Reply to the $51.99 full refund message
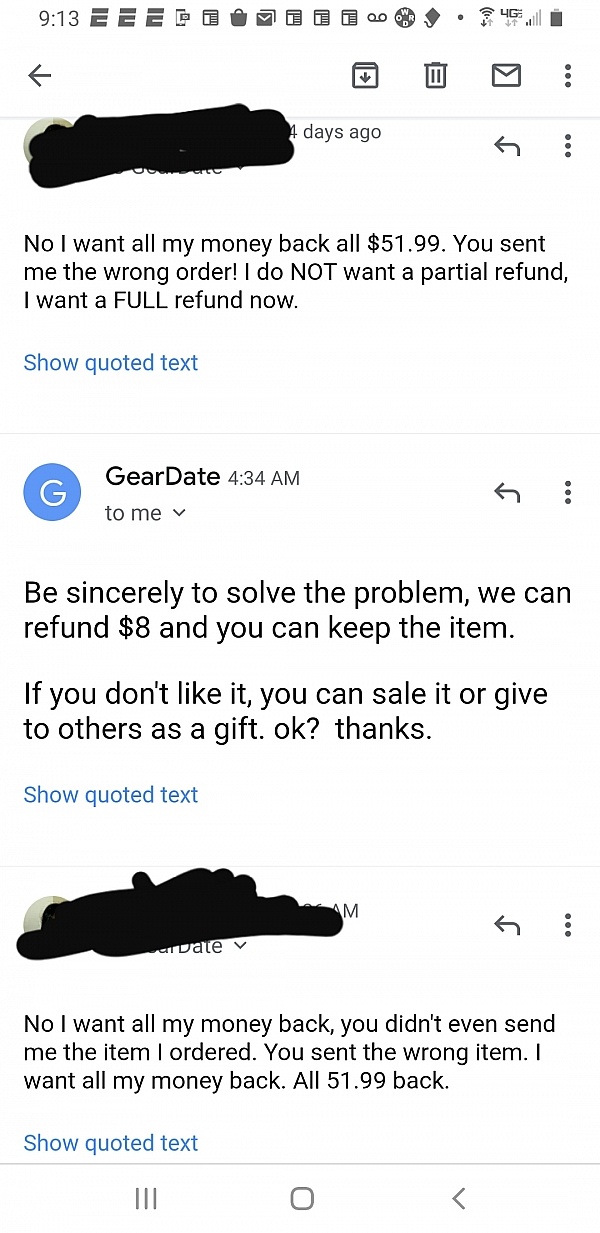 pyautogui.click(x=507, y=147)
